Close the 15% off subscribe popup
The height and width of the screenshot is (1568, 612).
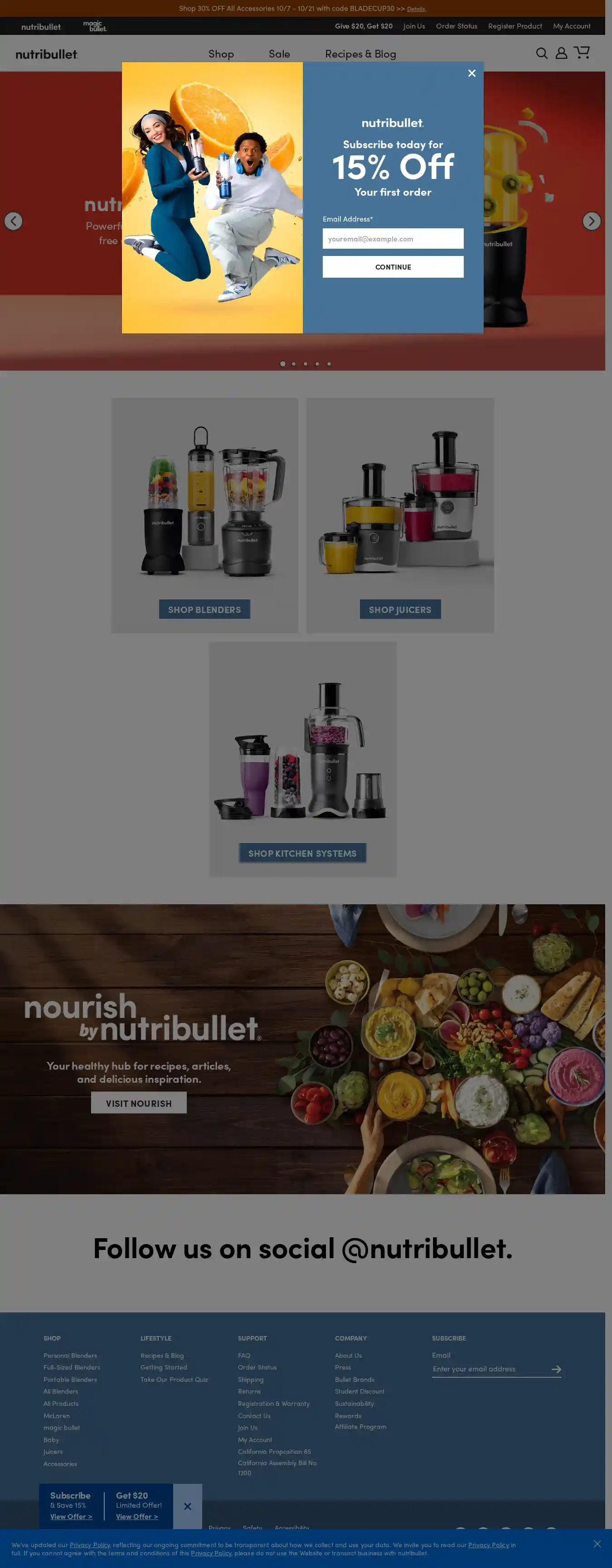(471, 73)
